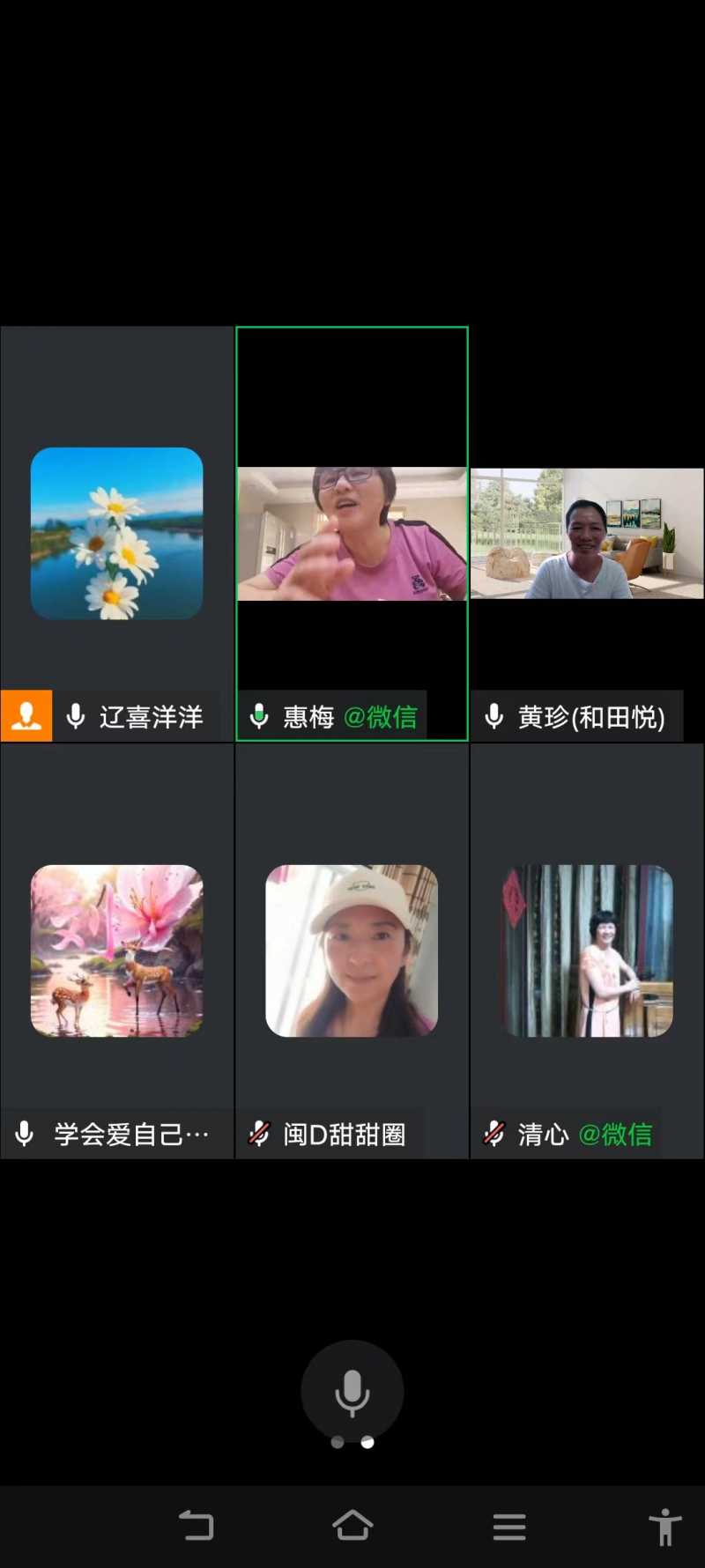Go to the system home screen

point(352,1526)
